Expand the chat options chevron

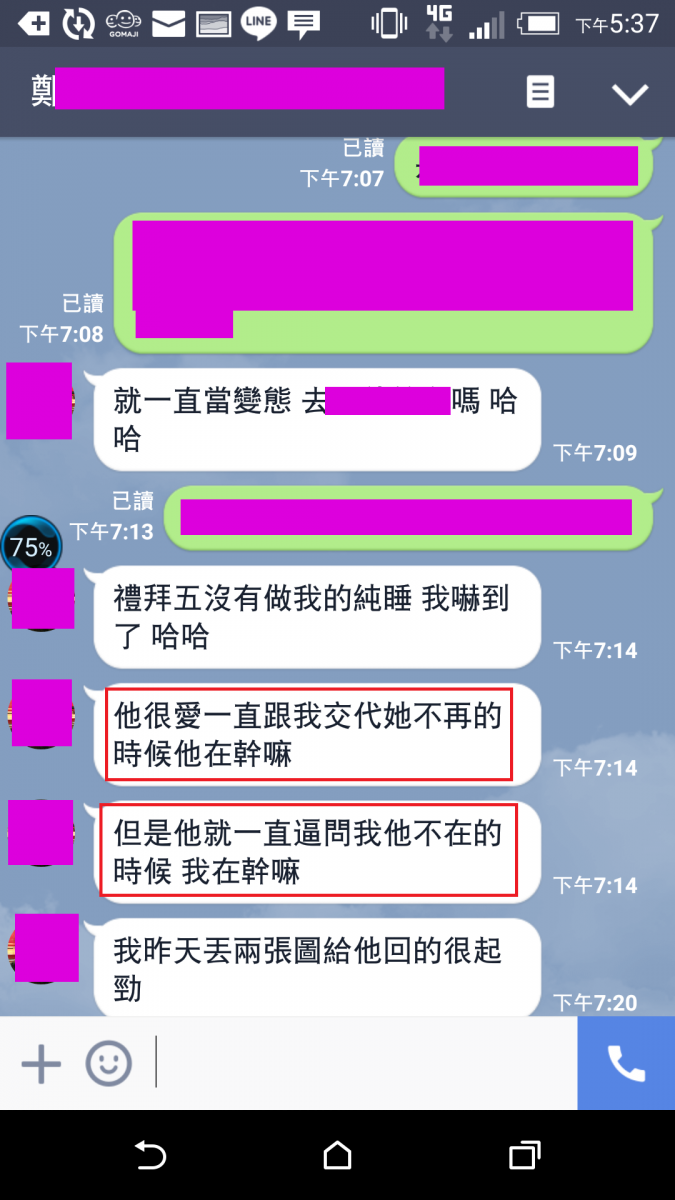pos(630,94)
